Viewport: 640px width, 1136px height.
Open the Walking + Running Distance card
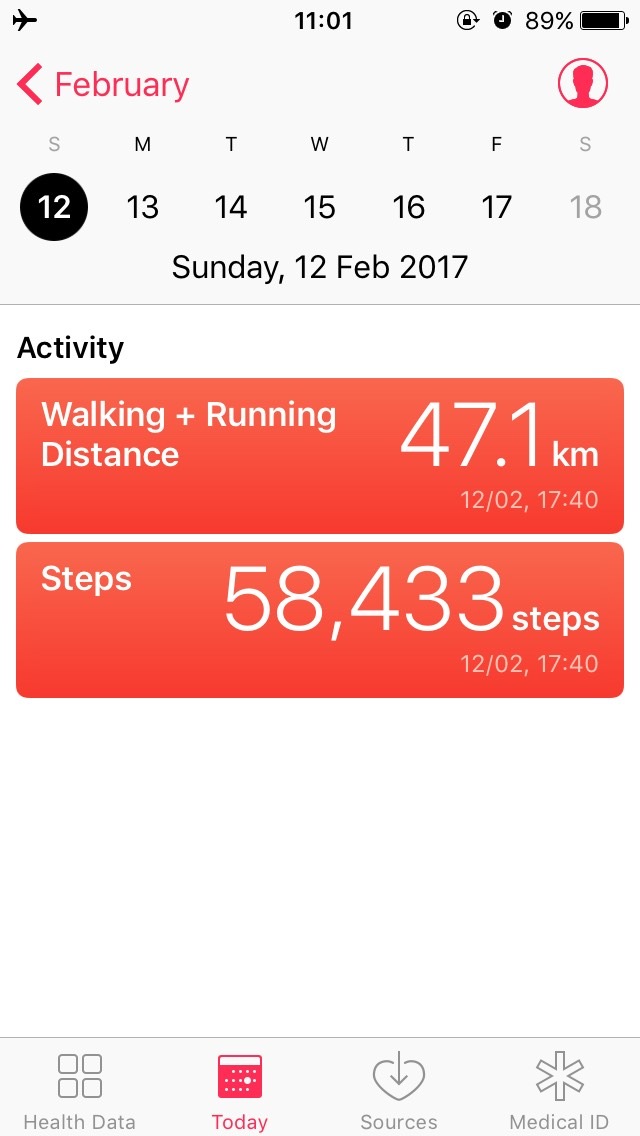coord(320,456)
